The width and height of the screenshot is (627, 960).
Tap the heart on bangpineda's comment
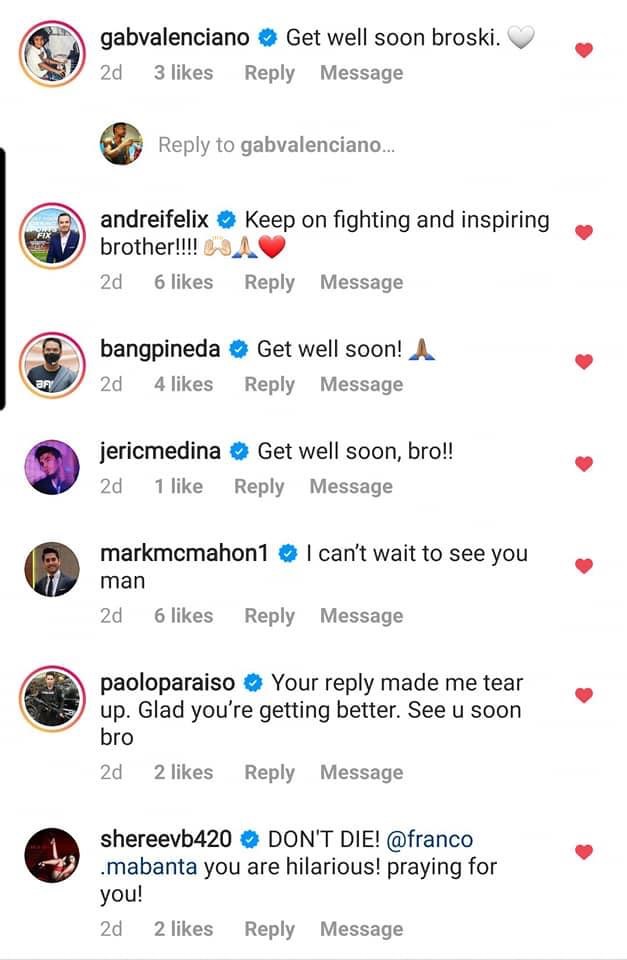pos(584,361)
